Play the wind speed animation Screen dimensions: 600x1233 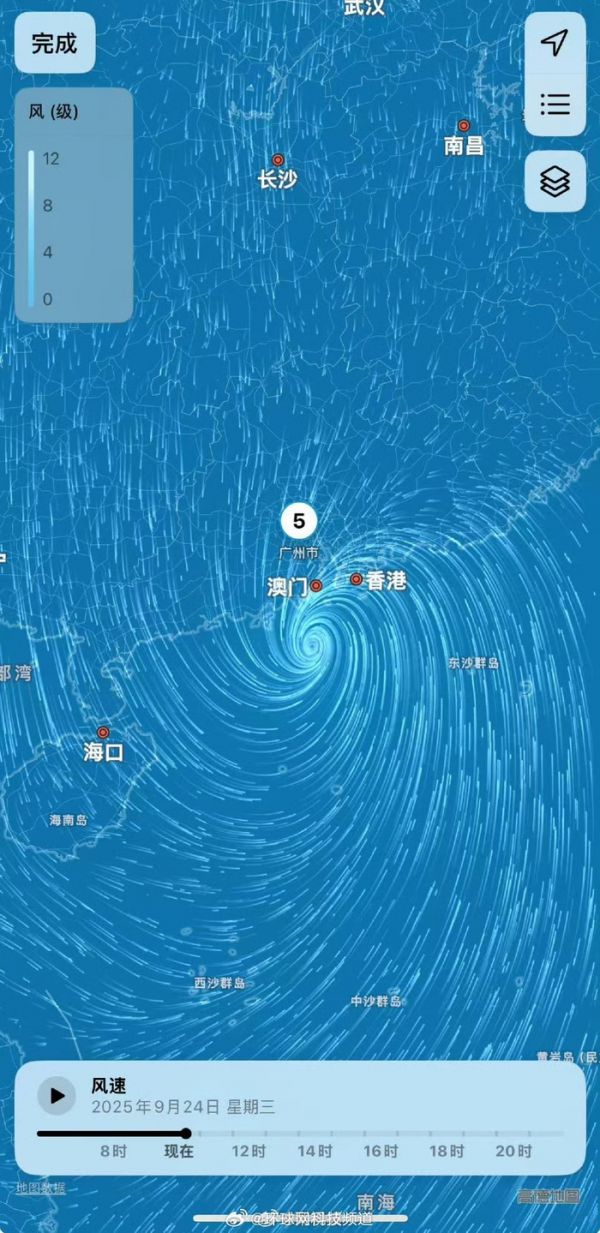57,1095
